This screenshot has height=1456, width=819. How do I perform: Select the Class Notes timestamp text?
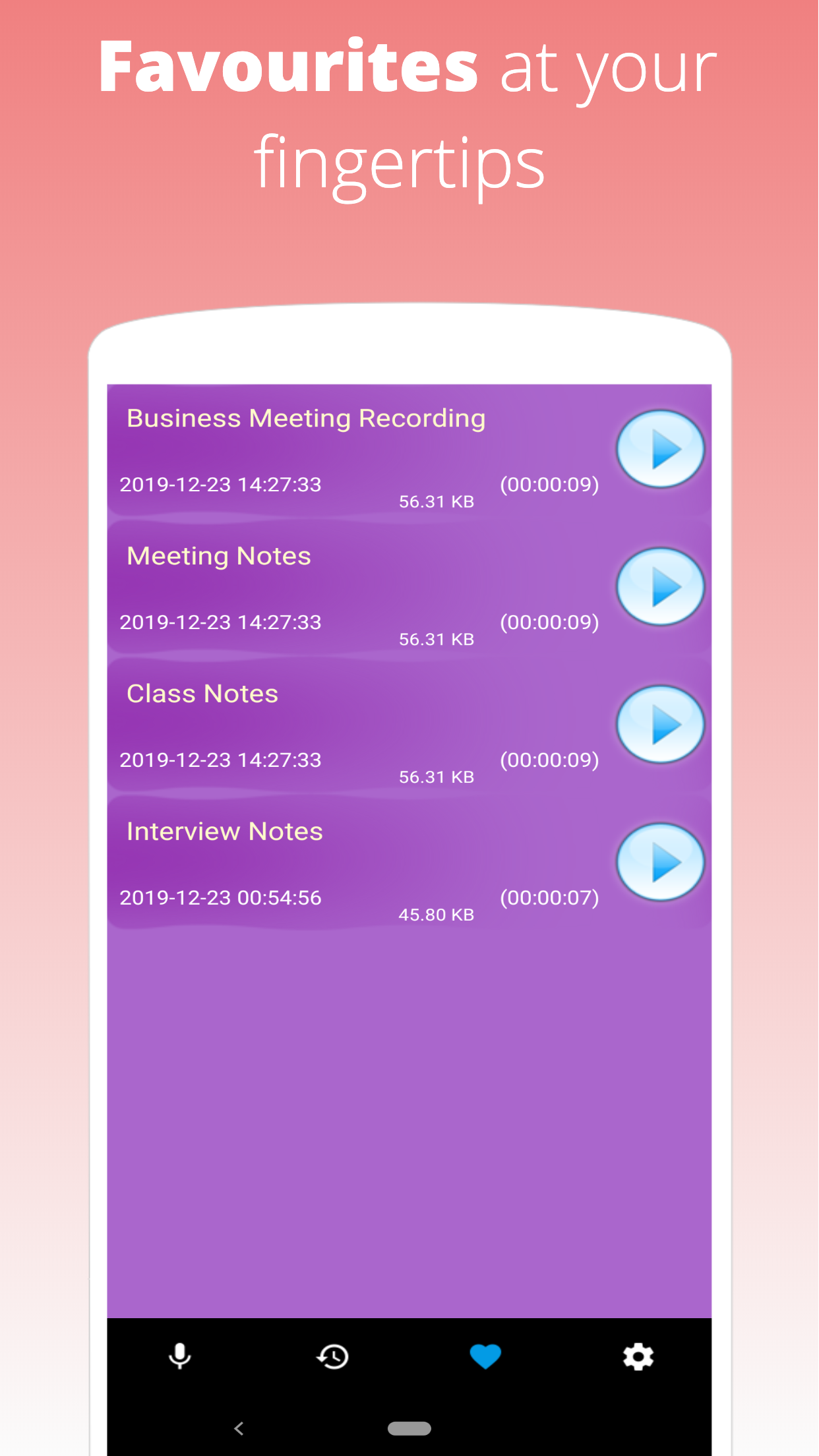tap(220, 760)
